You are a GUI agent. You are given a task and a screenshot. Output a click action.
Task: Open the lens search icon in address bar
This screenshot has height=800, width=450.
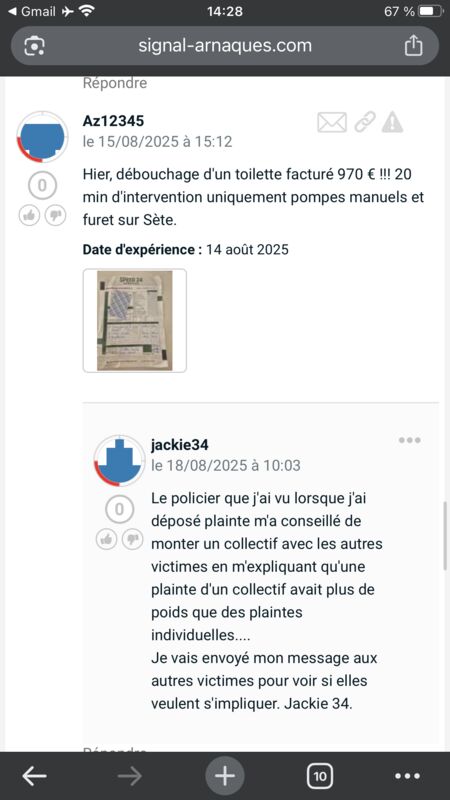(x=34, y=46)
